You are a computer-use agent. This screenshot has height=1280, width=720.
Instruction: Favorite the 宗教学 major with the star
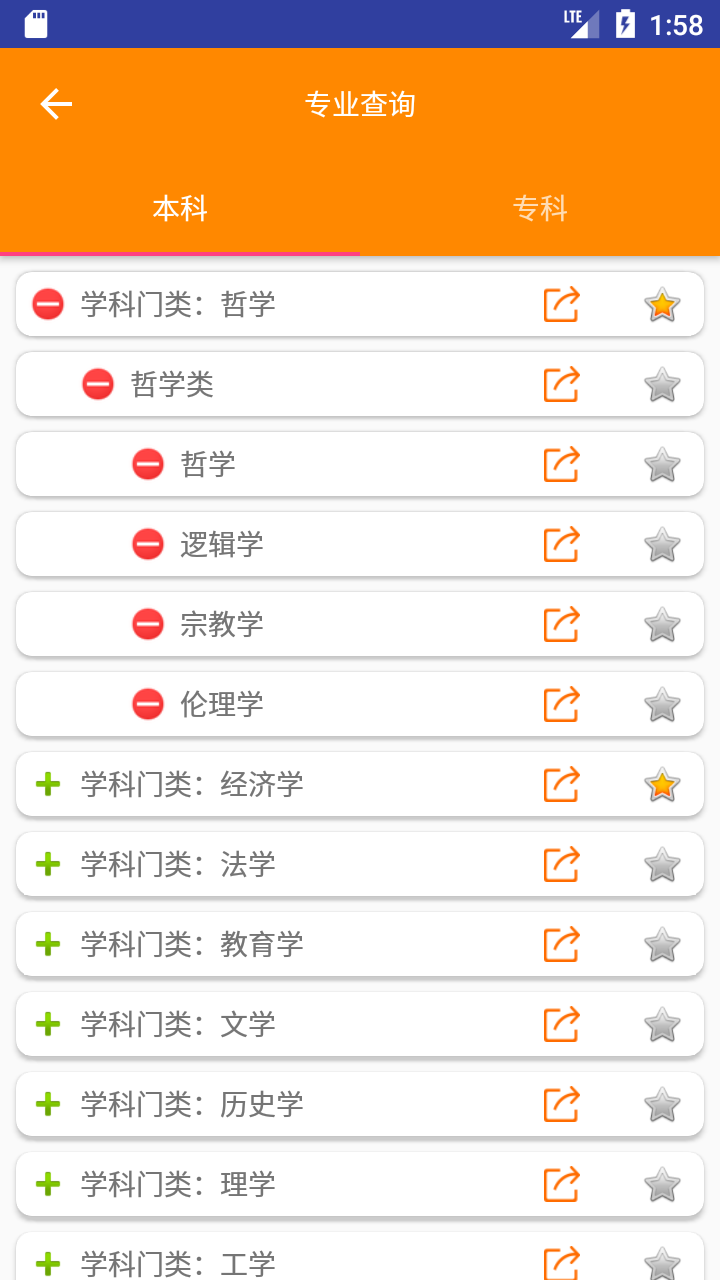[662, 624]
